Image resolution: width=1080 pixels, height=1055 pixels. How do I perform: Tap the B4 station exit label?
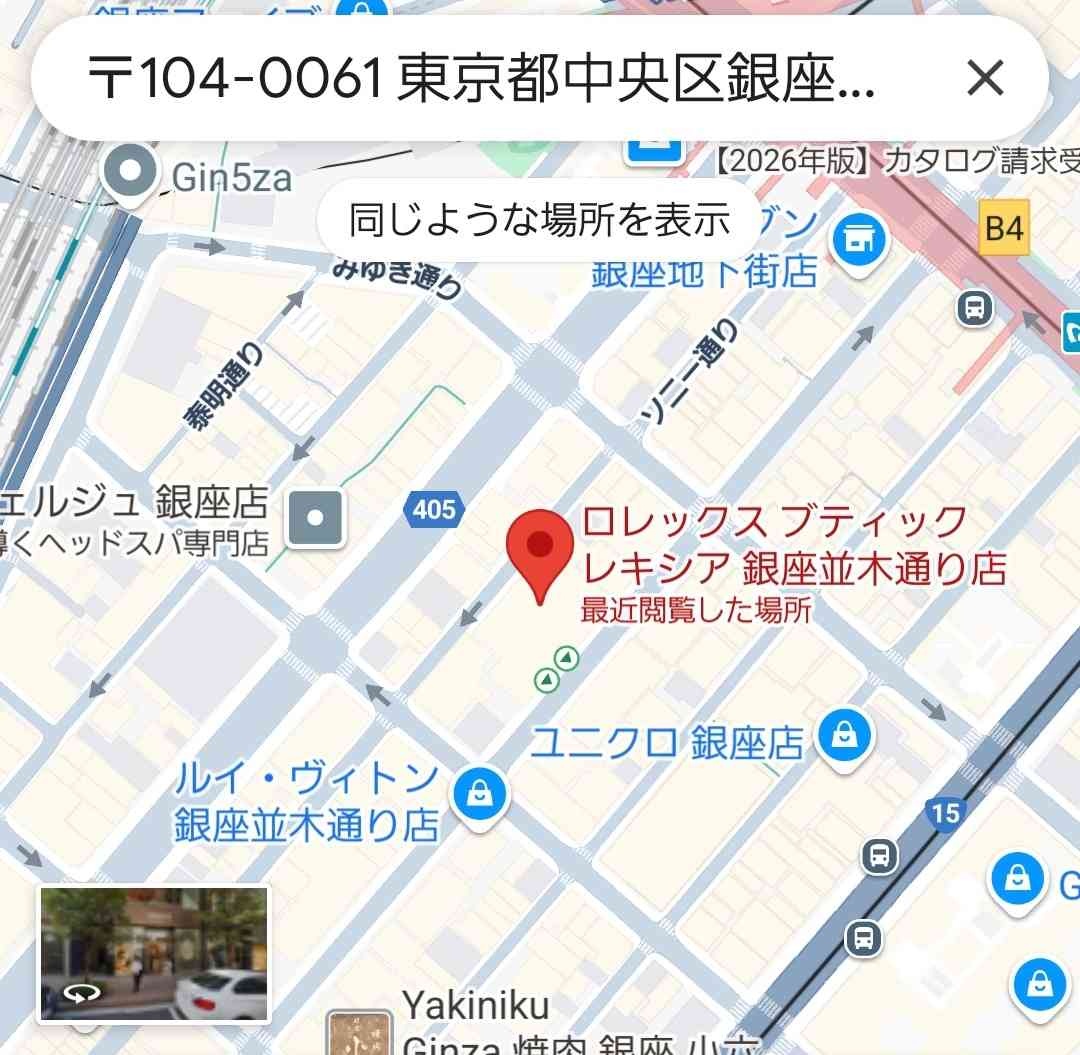1003,229
